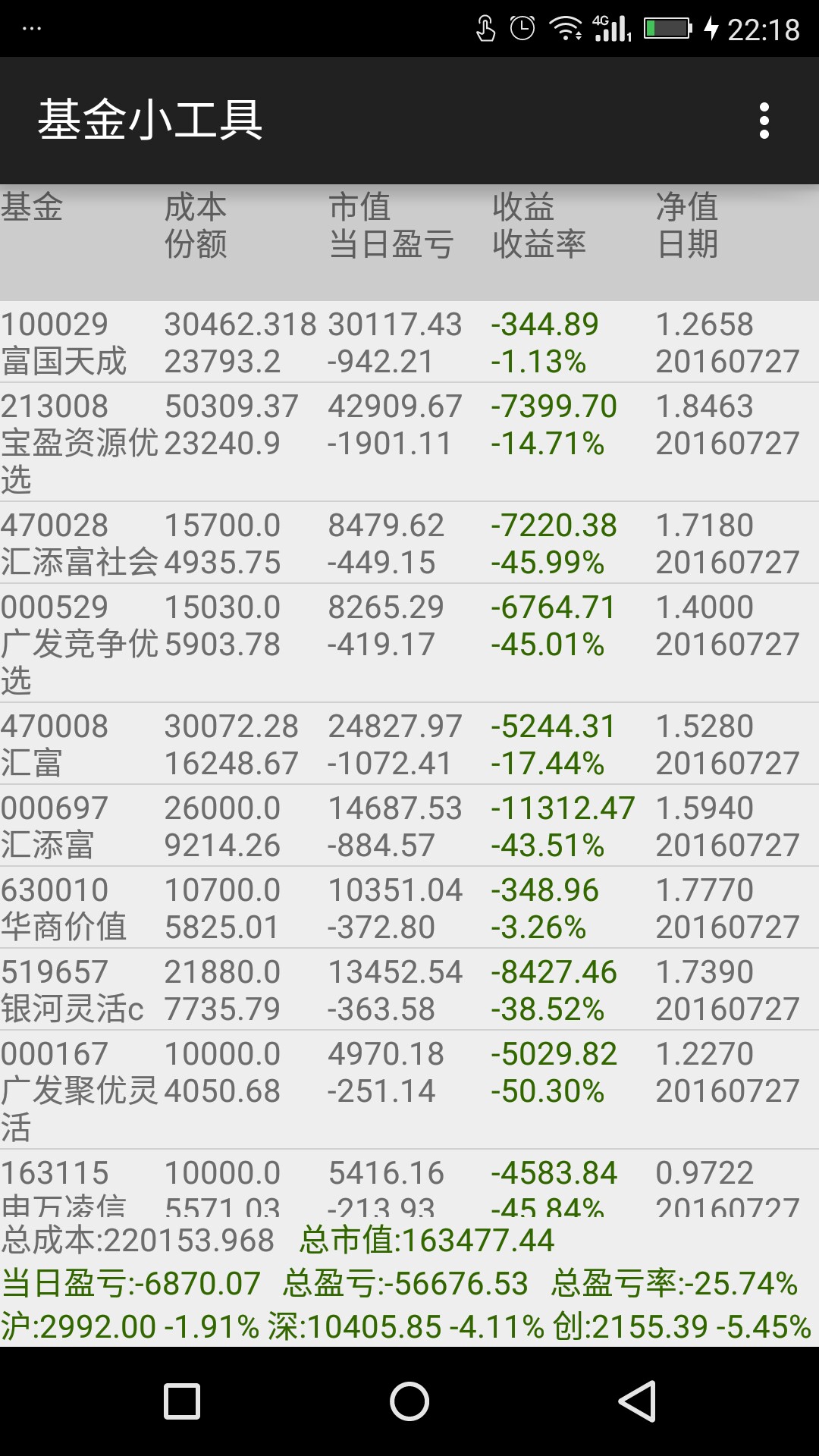The height and width of the screenshot is (1456, 819).
Task: Tap the 000529 广发竞争优选 row
Action: coord(409,643)
